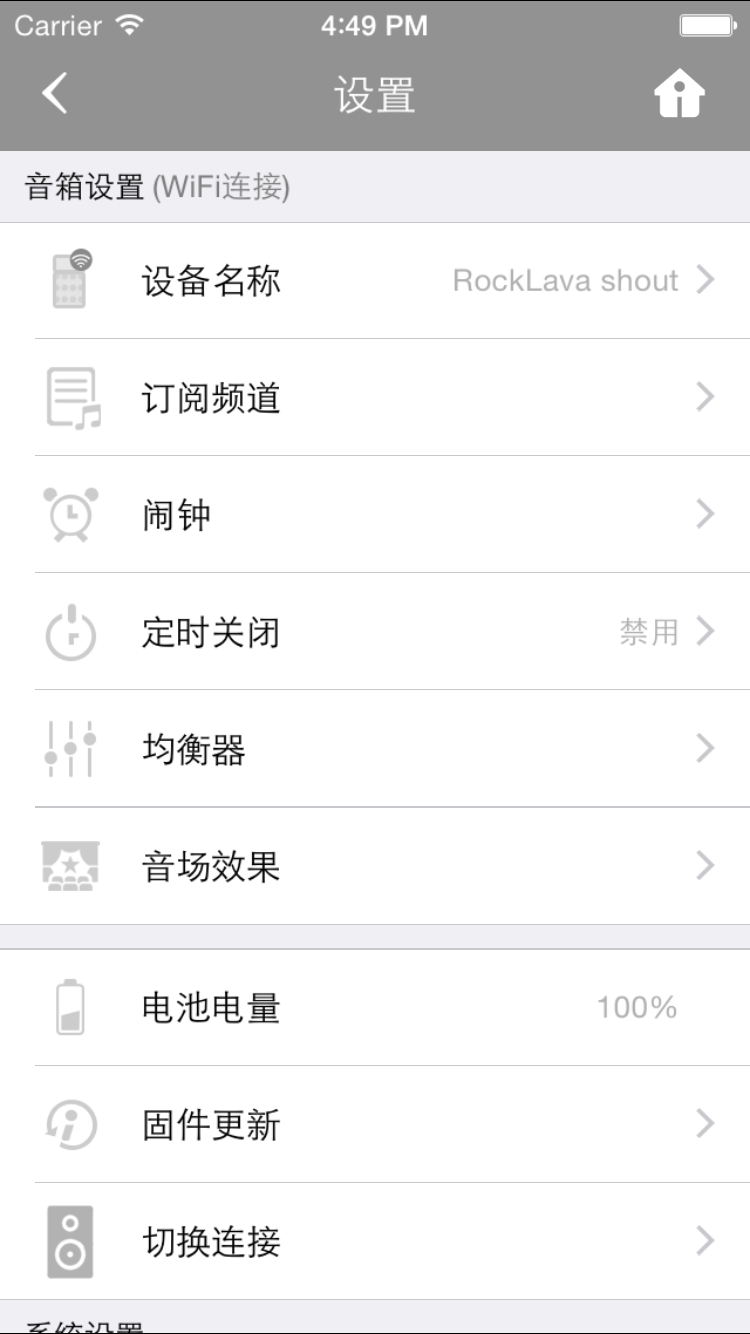This screenshot has width=750, height=1334.
Task: Open the 闹钟 alarm settings
Action: pyautogui.click(x=375, y=515)
